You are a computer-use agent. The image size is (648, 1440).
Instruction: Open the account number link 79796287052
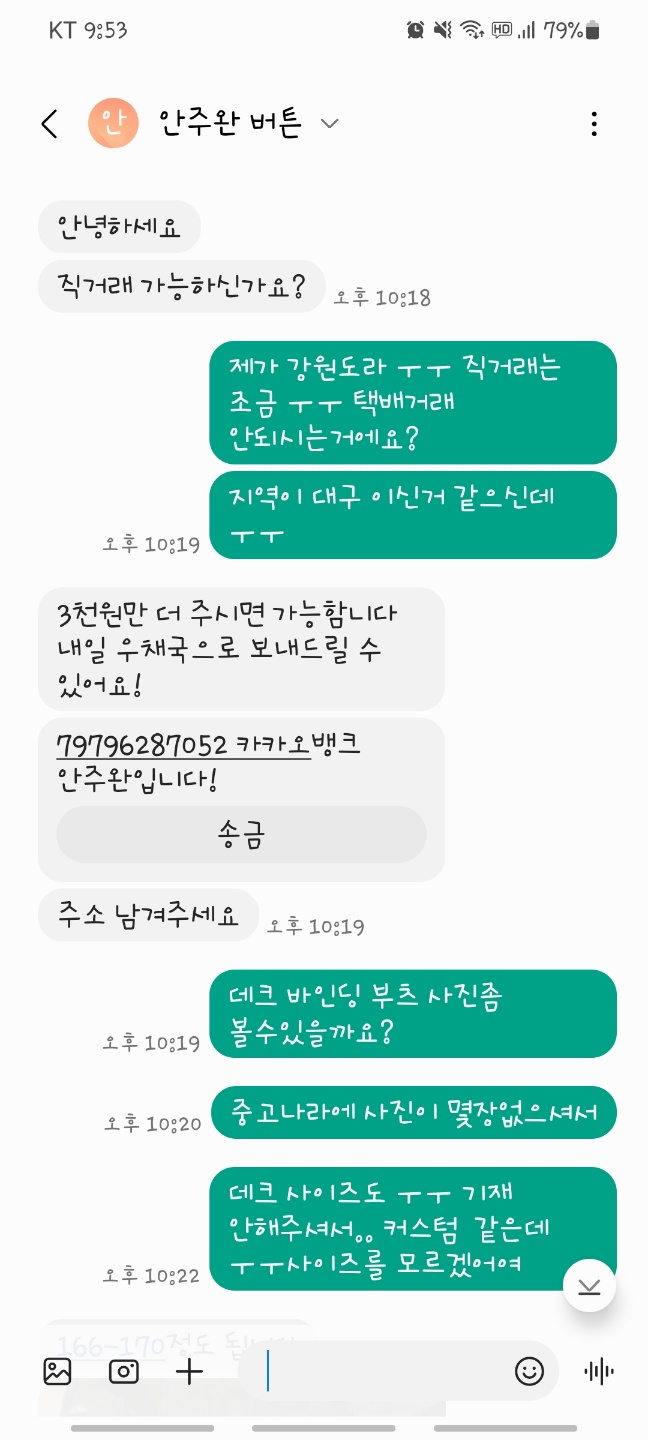click(143, 746)
